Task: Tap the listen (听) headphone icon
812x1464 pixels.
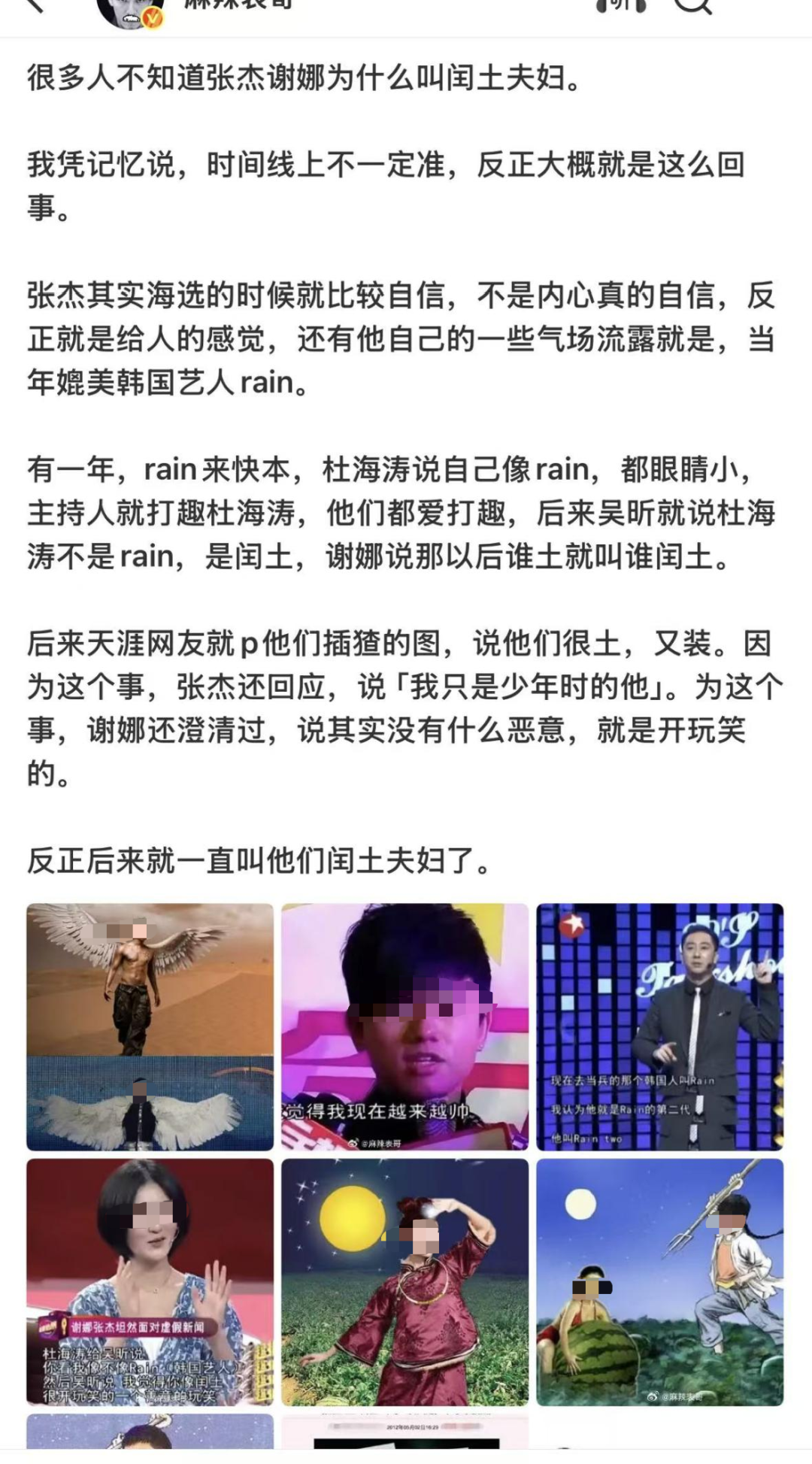Action: (621, 6)
